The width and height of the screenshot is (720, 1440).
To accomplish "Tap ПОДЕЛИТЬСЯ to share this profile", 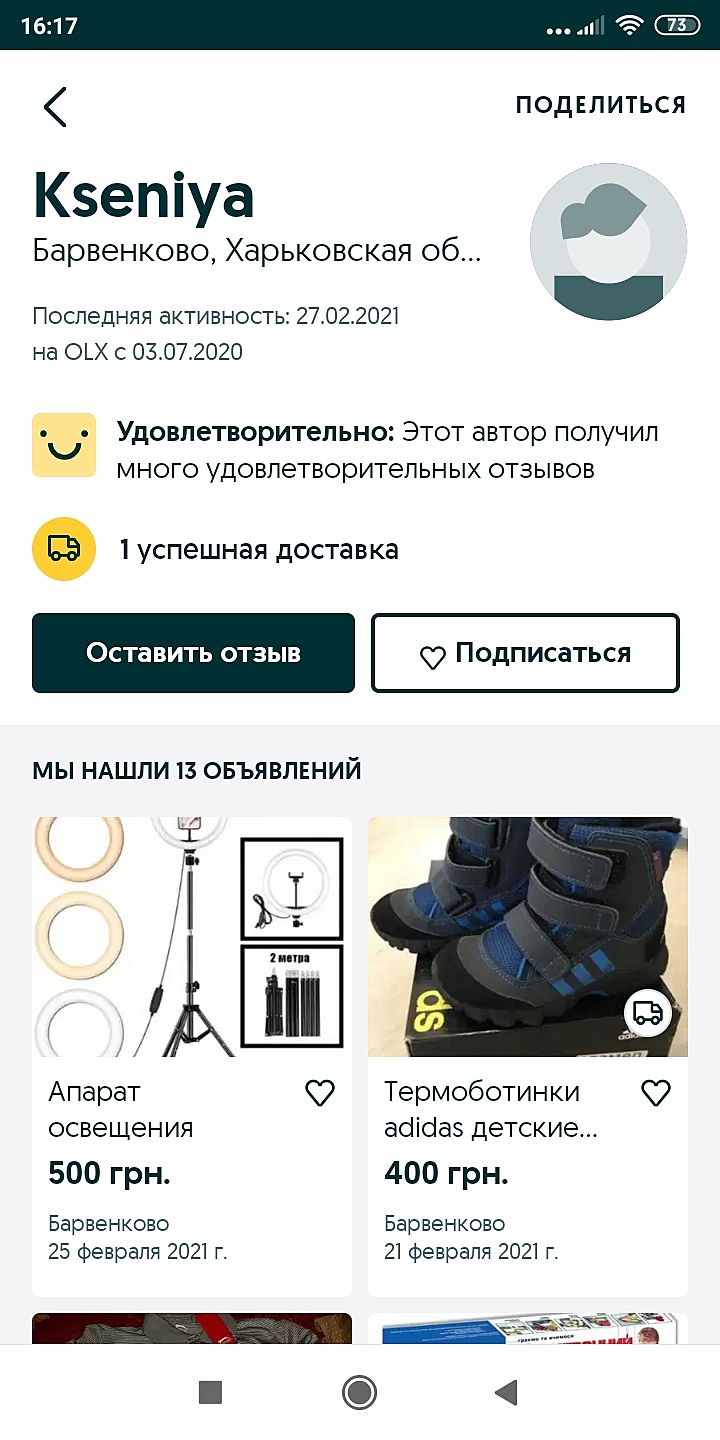I will 600,105.
